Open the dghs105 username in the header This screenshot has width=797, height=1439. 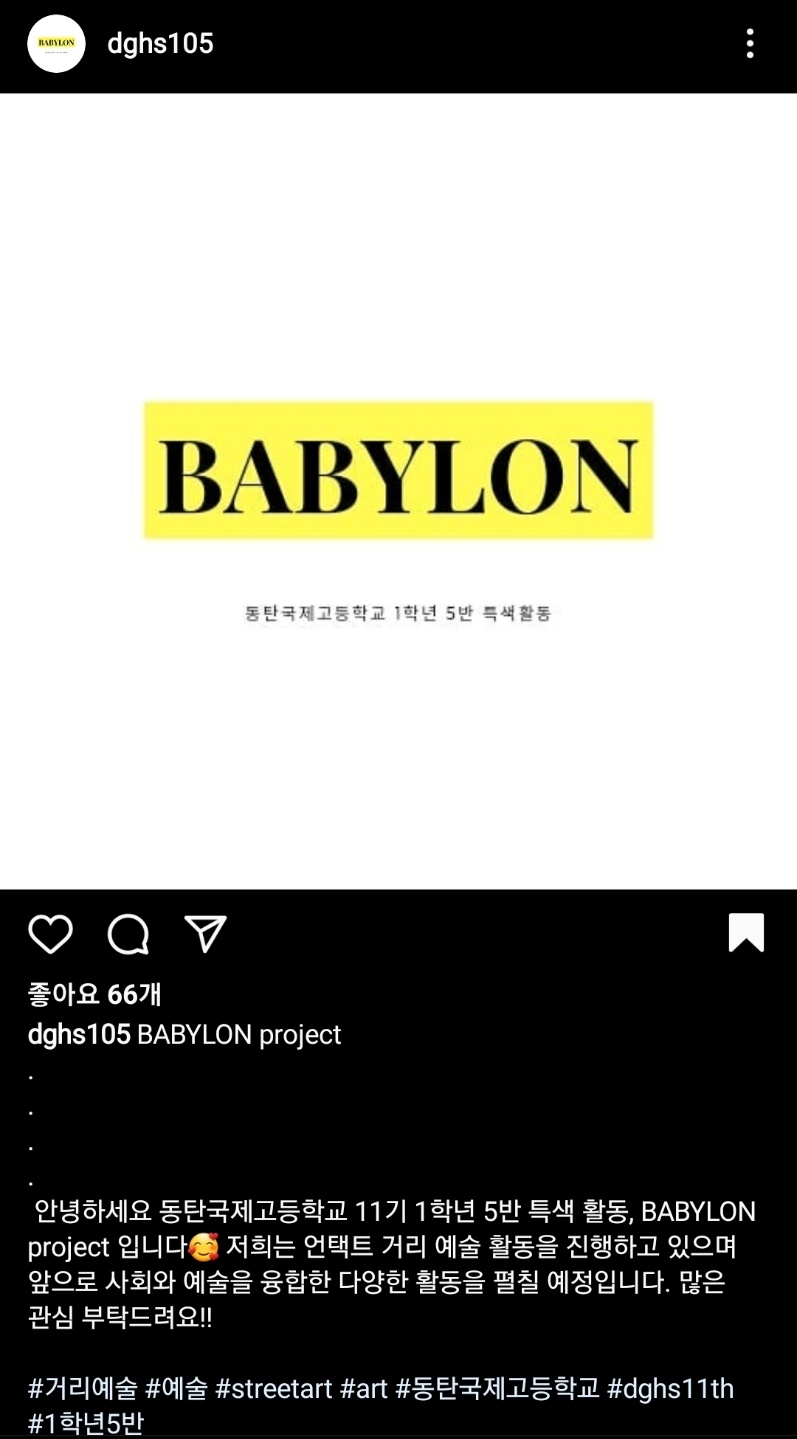pyautogui.click(x=160, y=44)
